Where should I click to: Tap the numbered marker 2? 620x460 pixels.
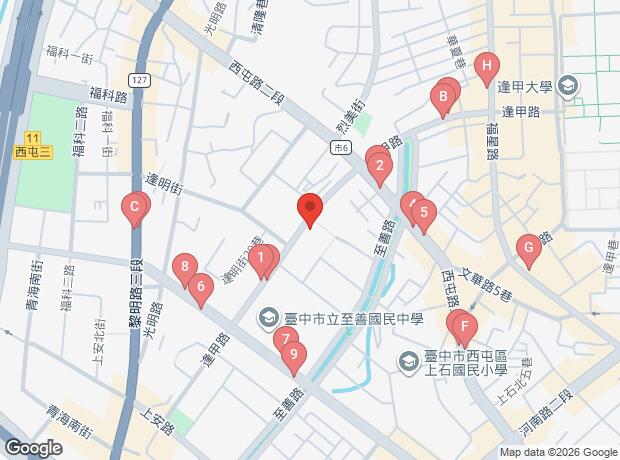tap(379, 167)
